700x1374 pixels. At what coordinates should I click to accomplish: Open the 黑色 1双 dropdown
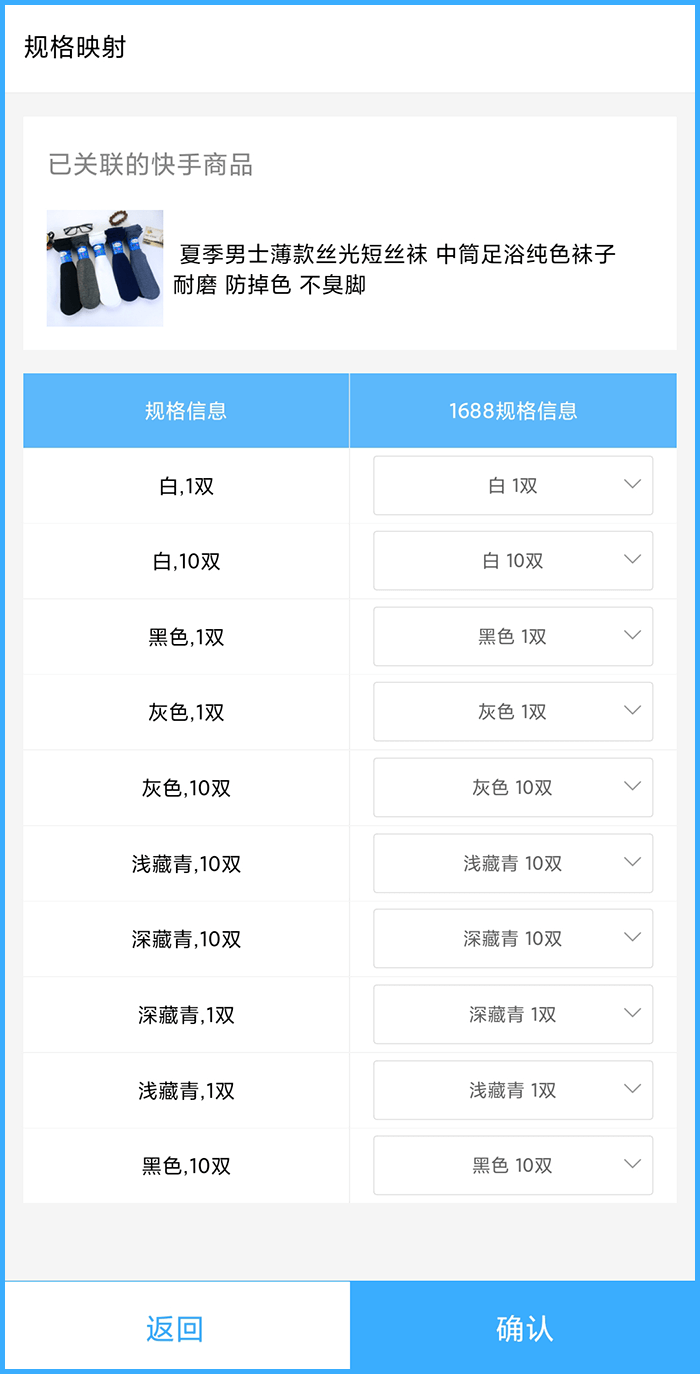pos(513,637)
